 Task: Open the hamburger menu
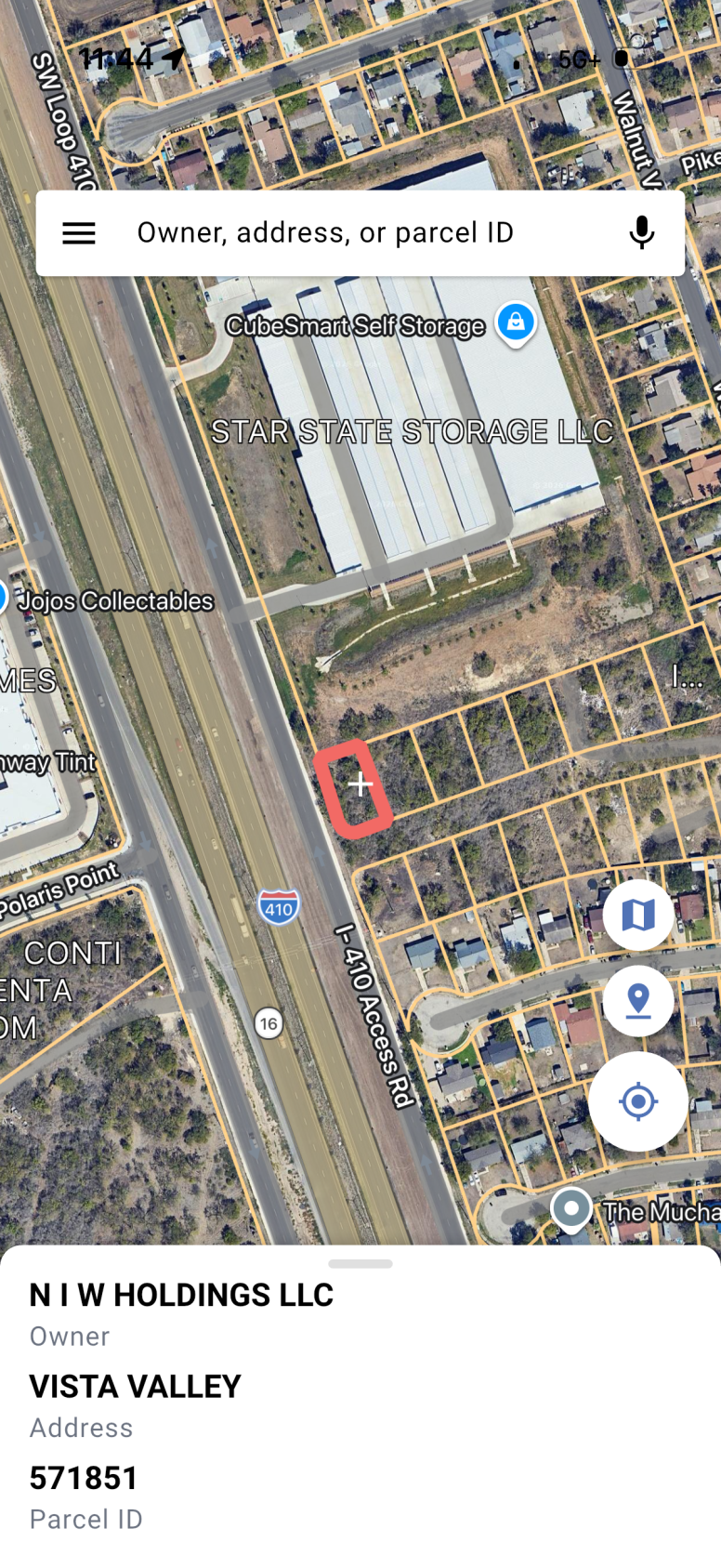tap(79, 233)
